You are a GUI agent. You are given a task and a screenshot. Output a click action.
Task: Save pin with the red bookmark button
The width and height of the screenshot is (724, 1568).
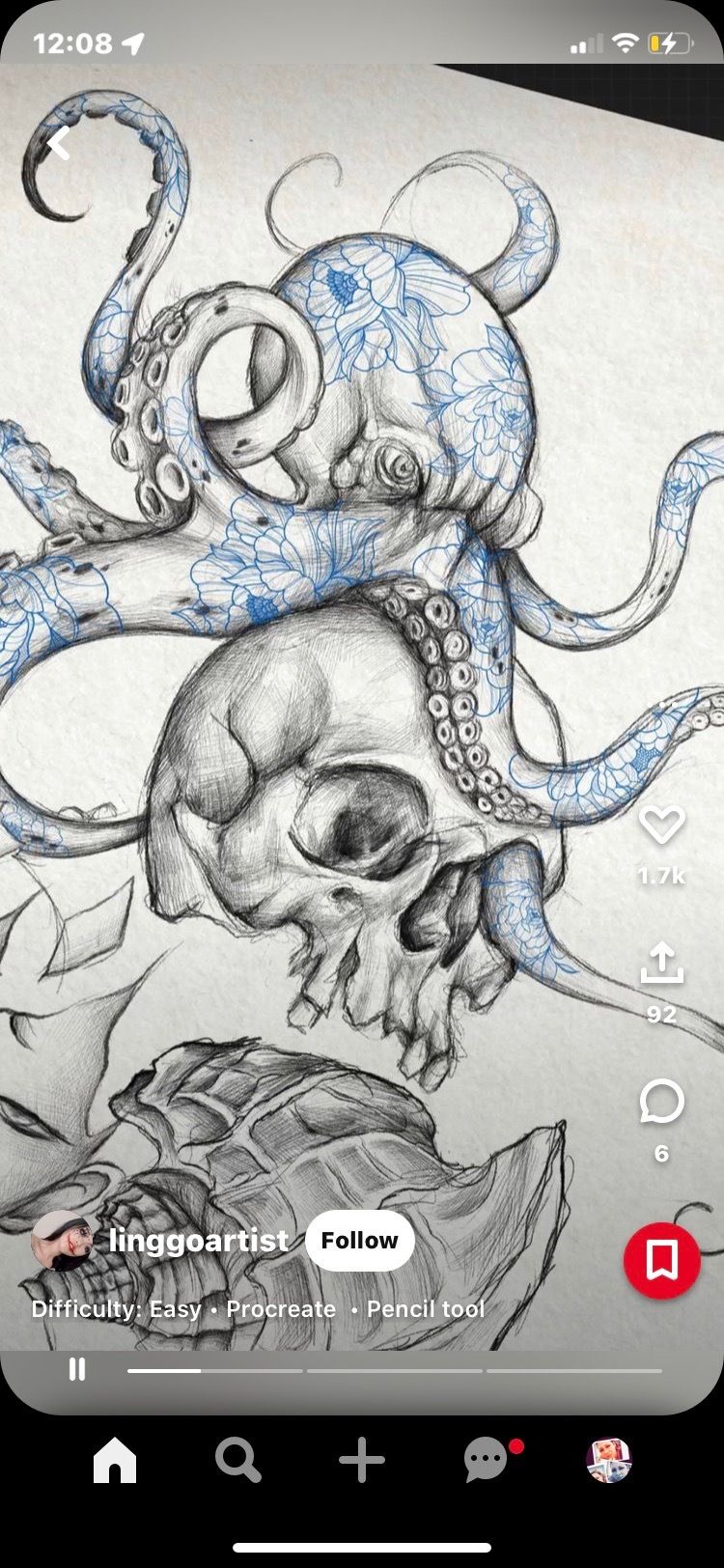tap(662, 1260)
